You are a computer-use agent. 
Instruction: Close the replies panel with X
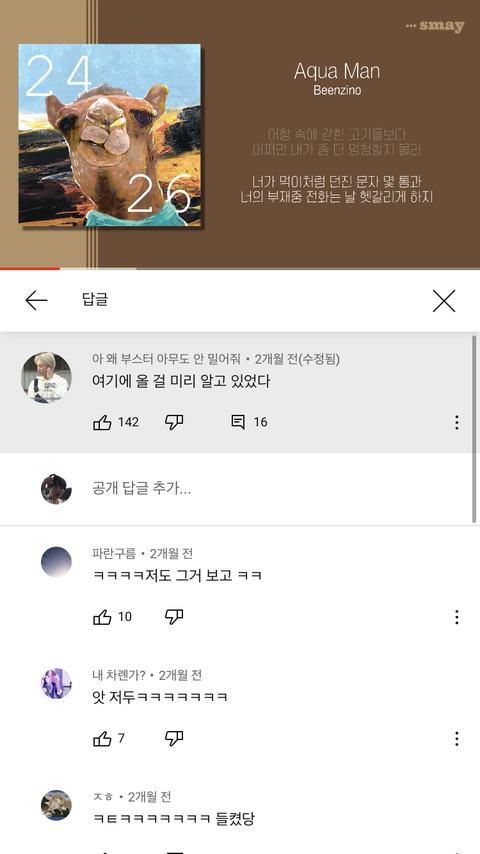[443, 301]
